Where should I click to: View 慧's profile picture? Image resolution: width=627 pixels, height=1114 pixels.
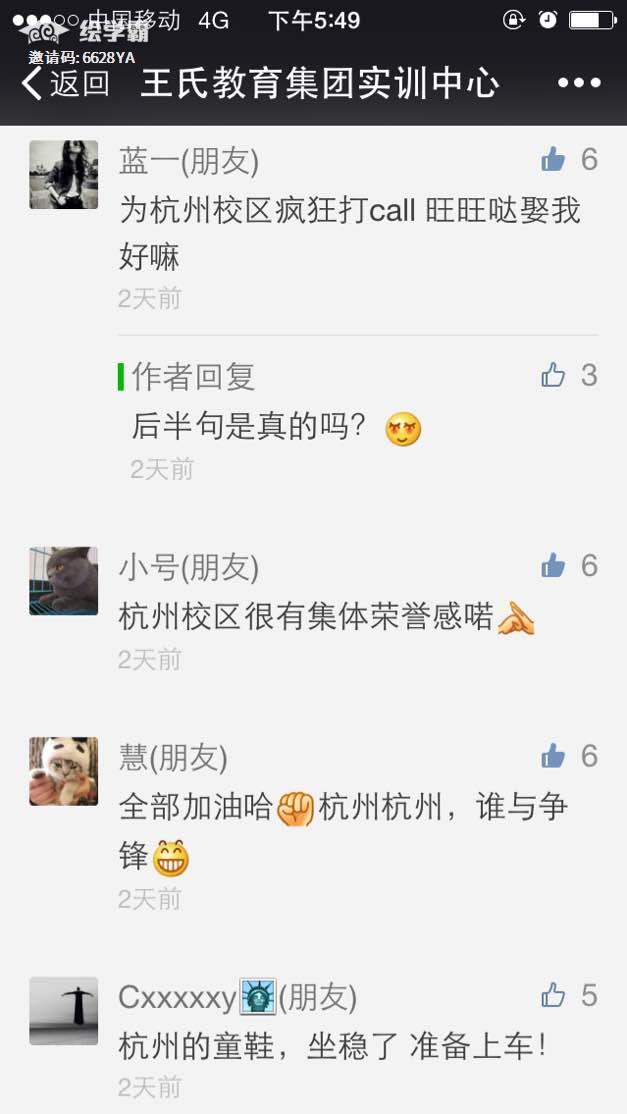coord(64,771)
